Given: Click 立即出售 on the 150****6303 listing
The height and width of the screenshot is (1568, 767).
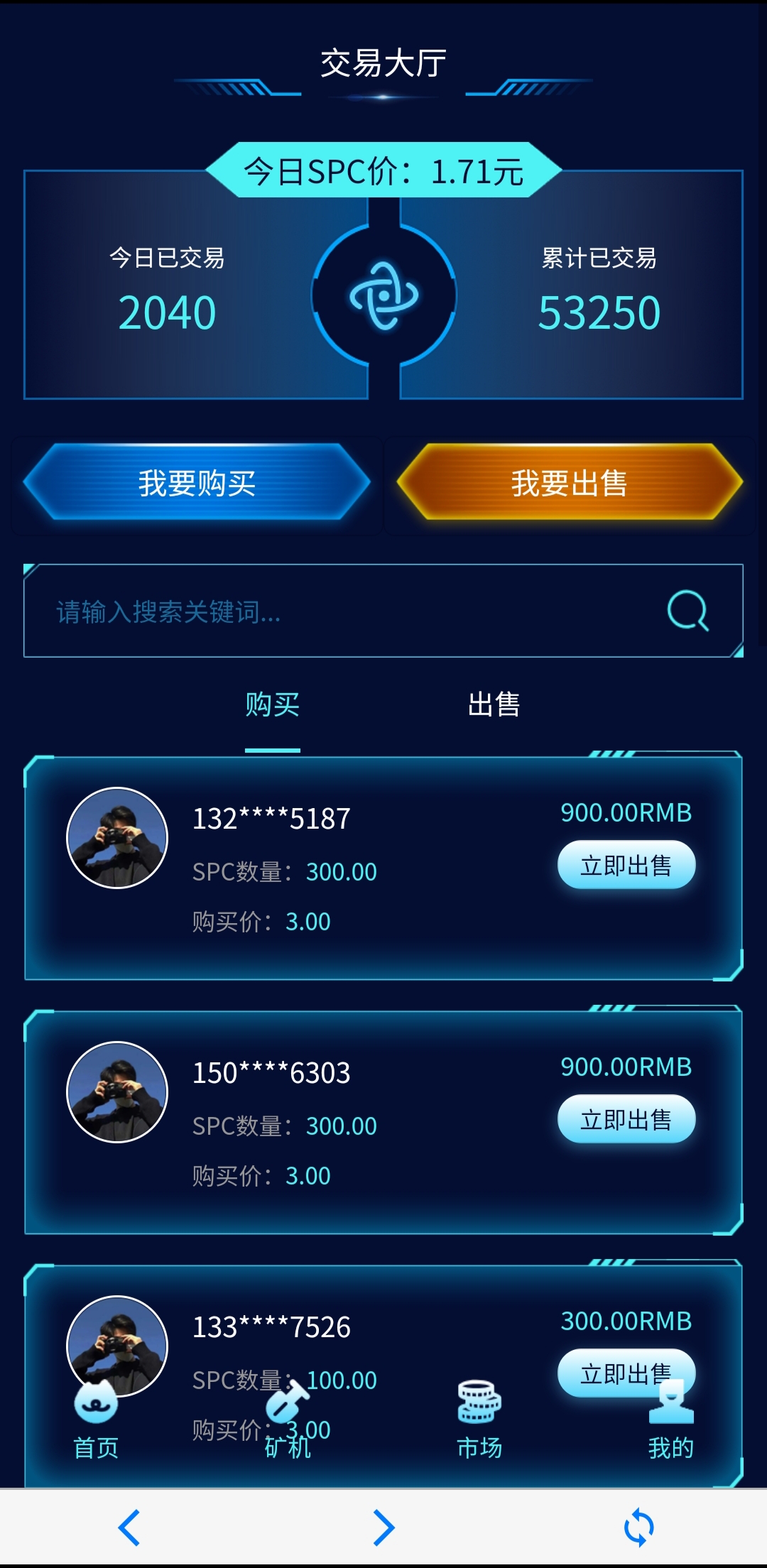Looking at the screenshot, I should pyautogui.click(x=626, y=1118).
